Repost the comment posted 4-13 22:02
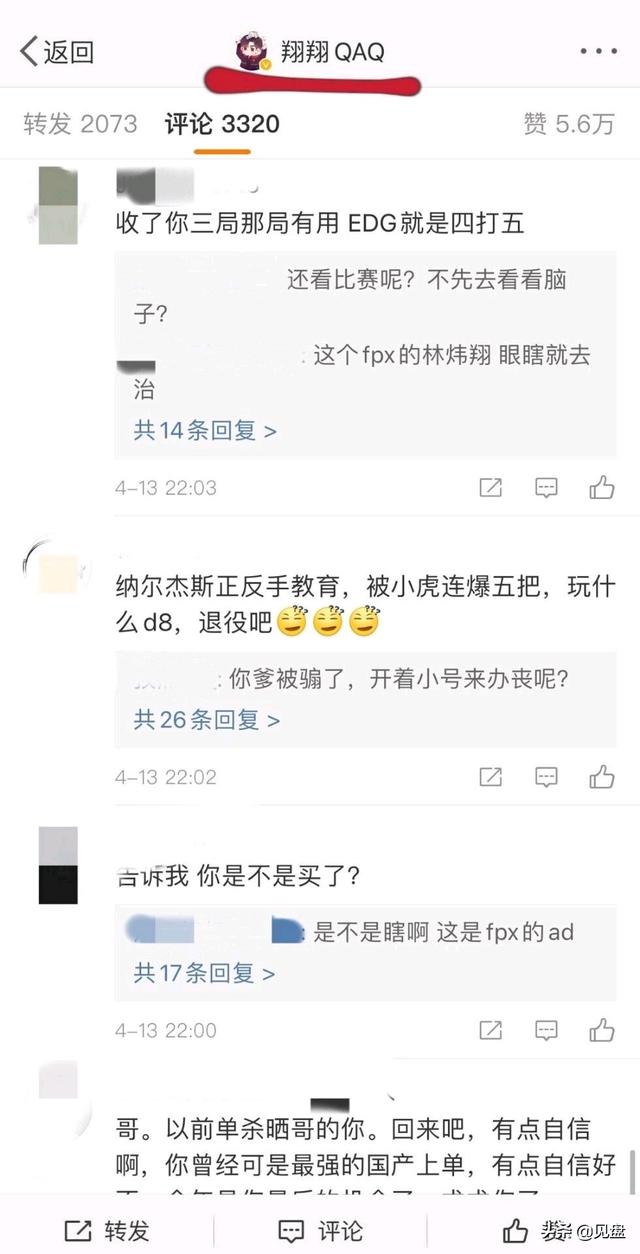 click(490, 777)
